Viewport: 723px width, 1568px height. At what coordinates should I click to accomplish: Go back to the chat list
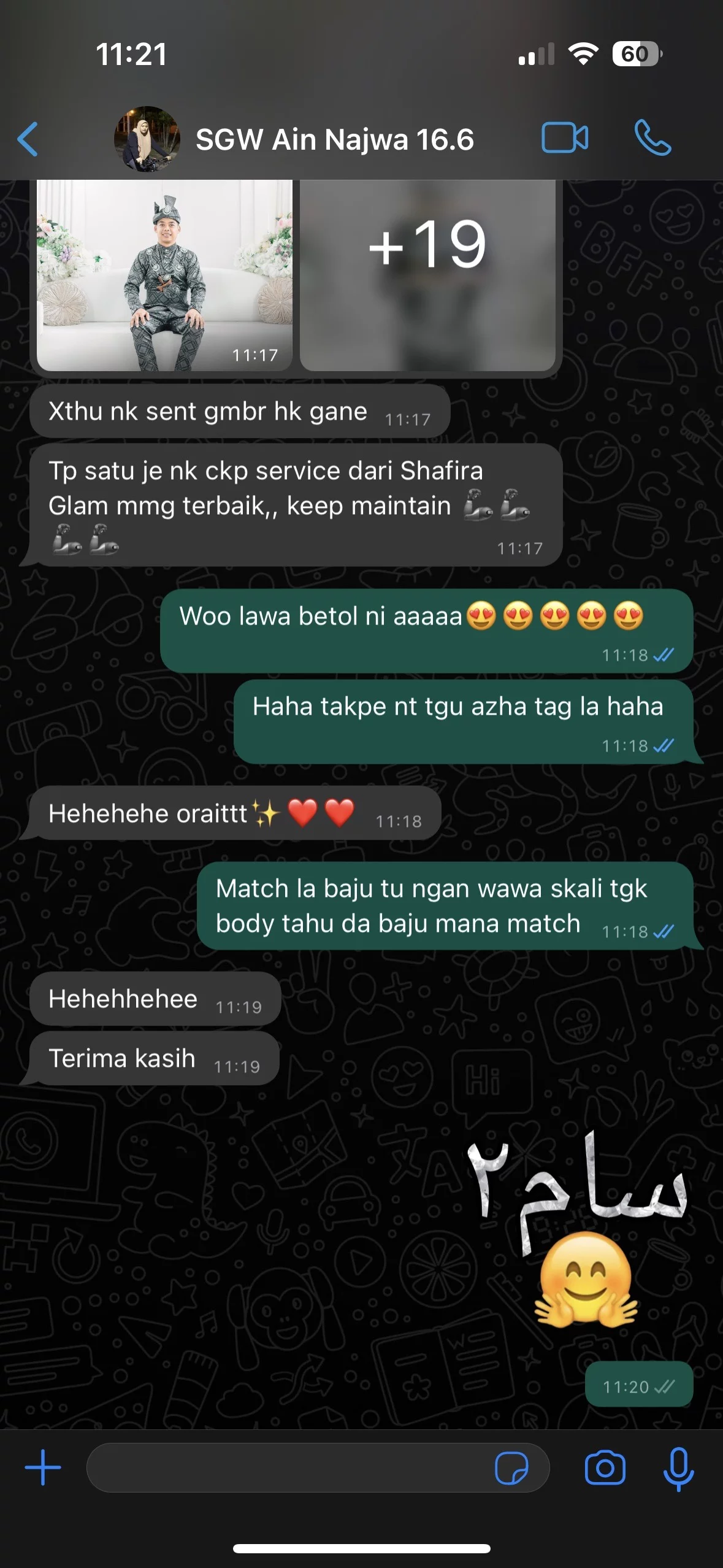28,139
